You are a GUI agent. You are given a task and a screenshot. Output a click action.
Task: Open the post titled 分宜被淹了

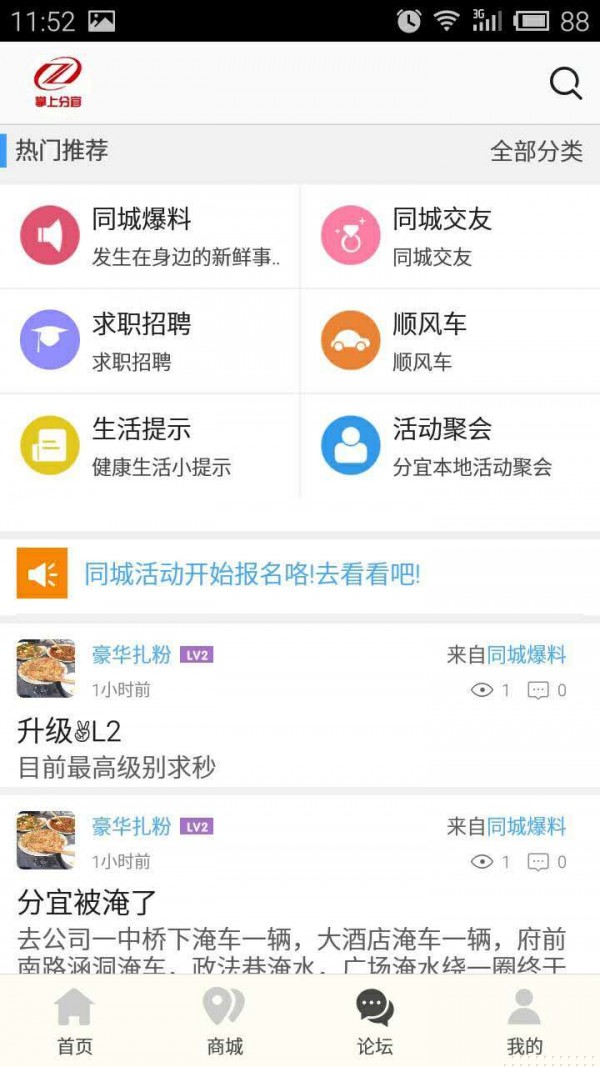pyautogui.click(x=88, y=902)
